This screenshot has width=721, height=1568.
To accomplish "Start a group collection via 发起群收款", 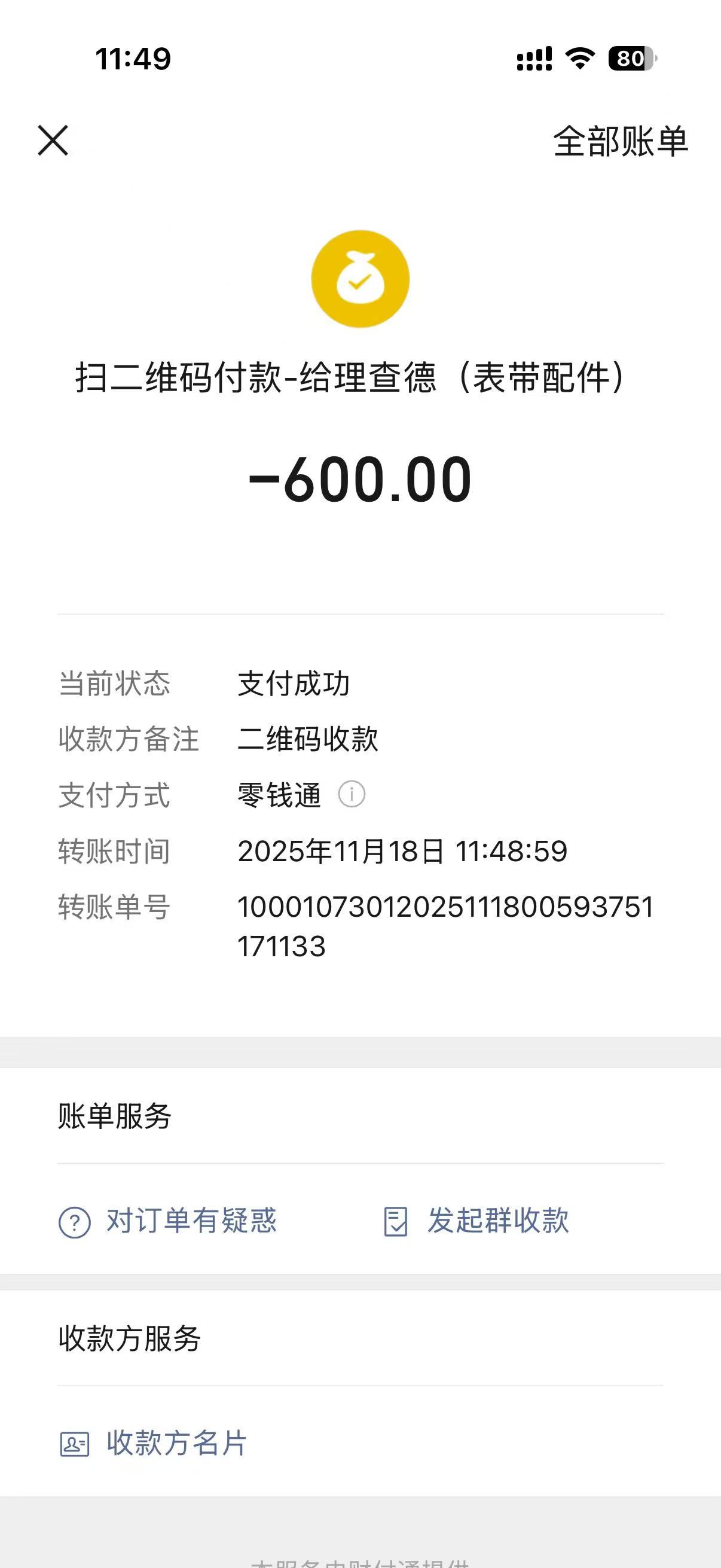I will tap(476, 1221).
